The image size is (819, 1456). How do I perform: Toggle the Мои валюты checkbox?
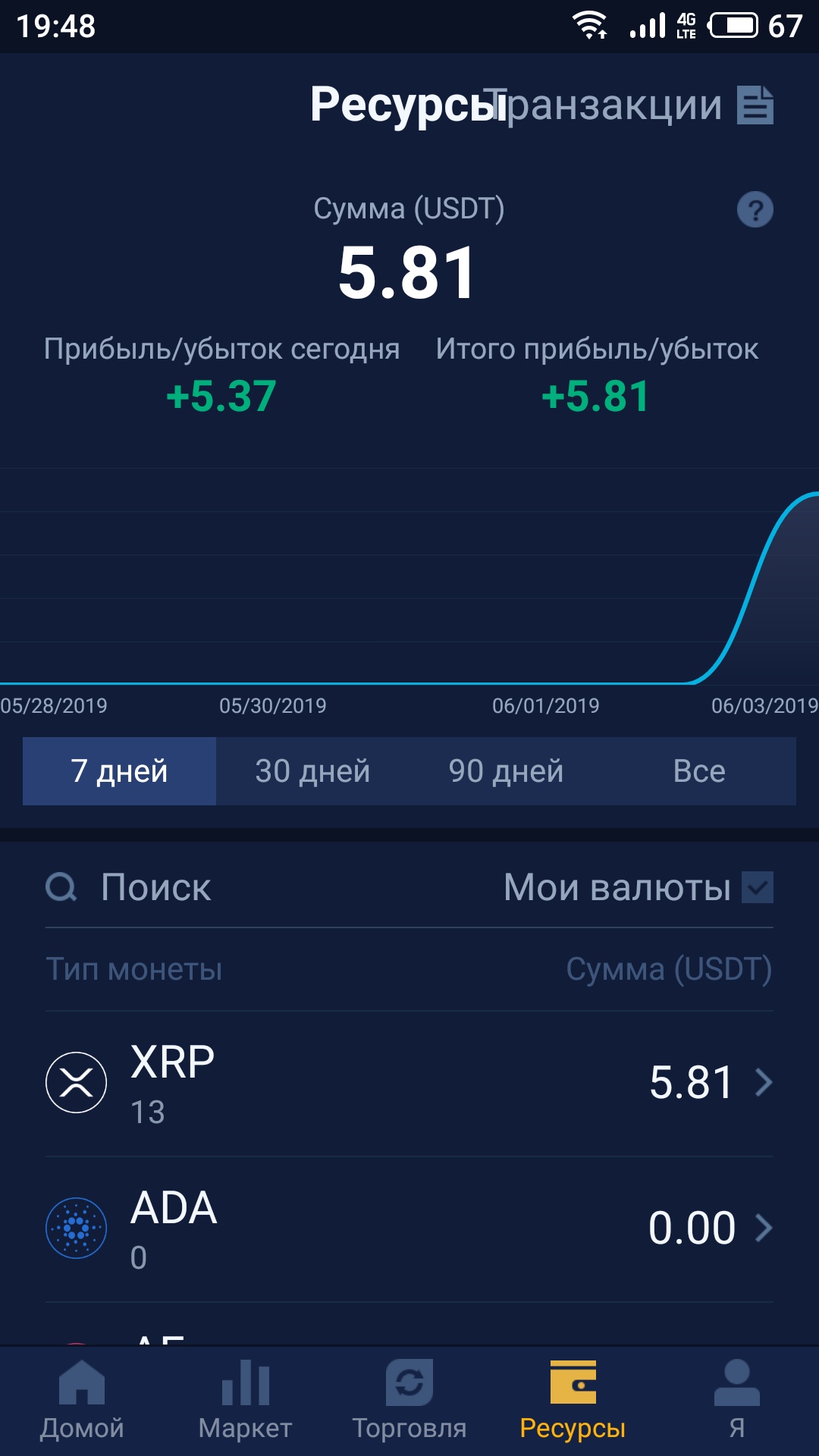[757, 887]
